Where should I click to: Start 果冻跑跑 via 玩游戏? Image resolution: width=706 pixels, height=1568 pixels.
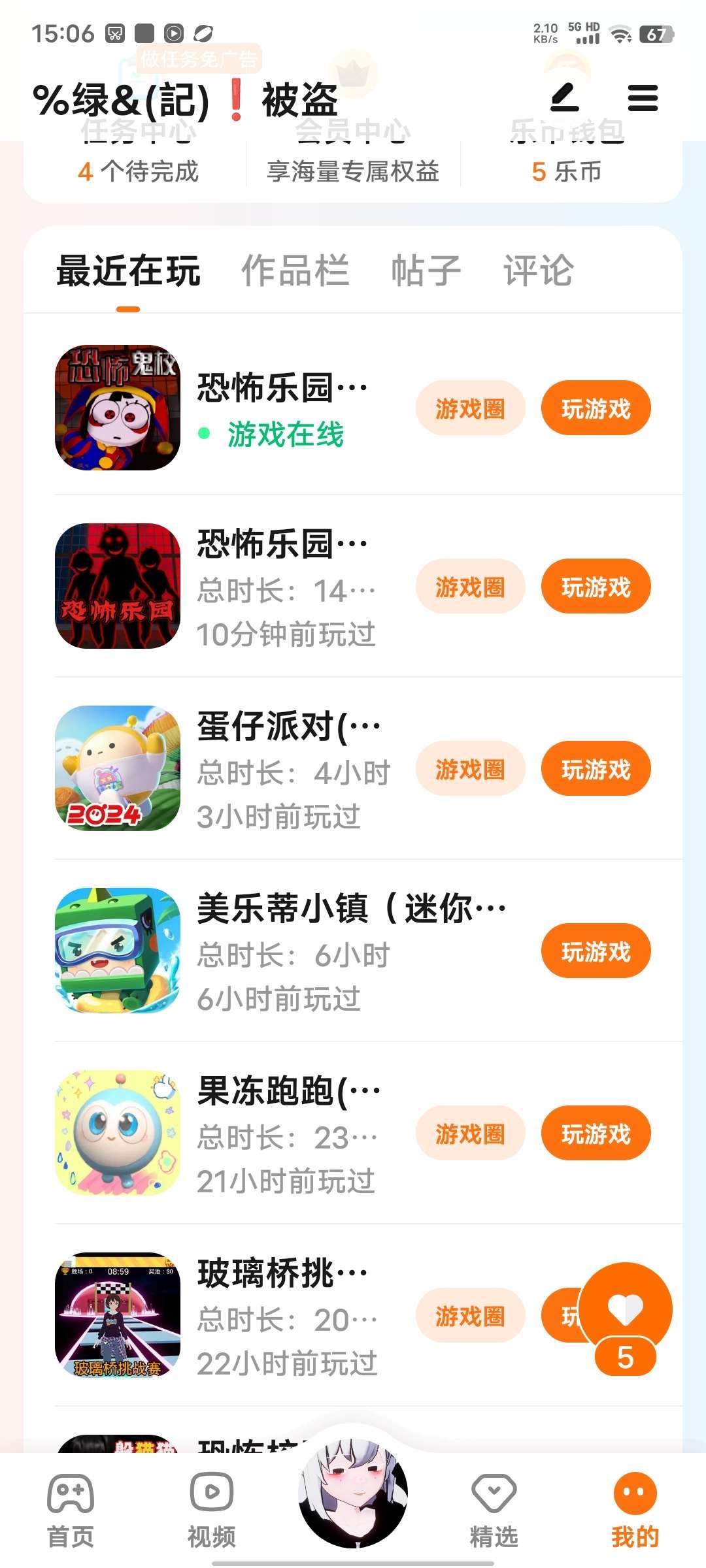point(596,1134)
